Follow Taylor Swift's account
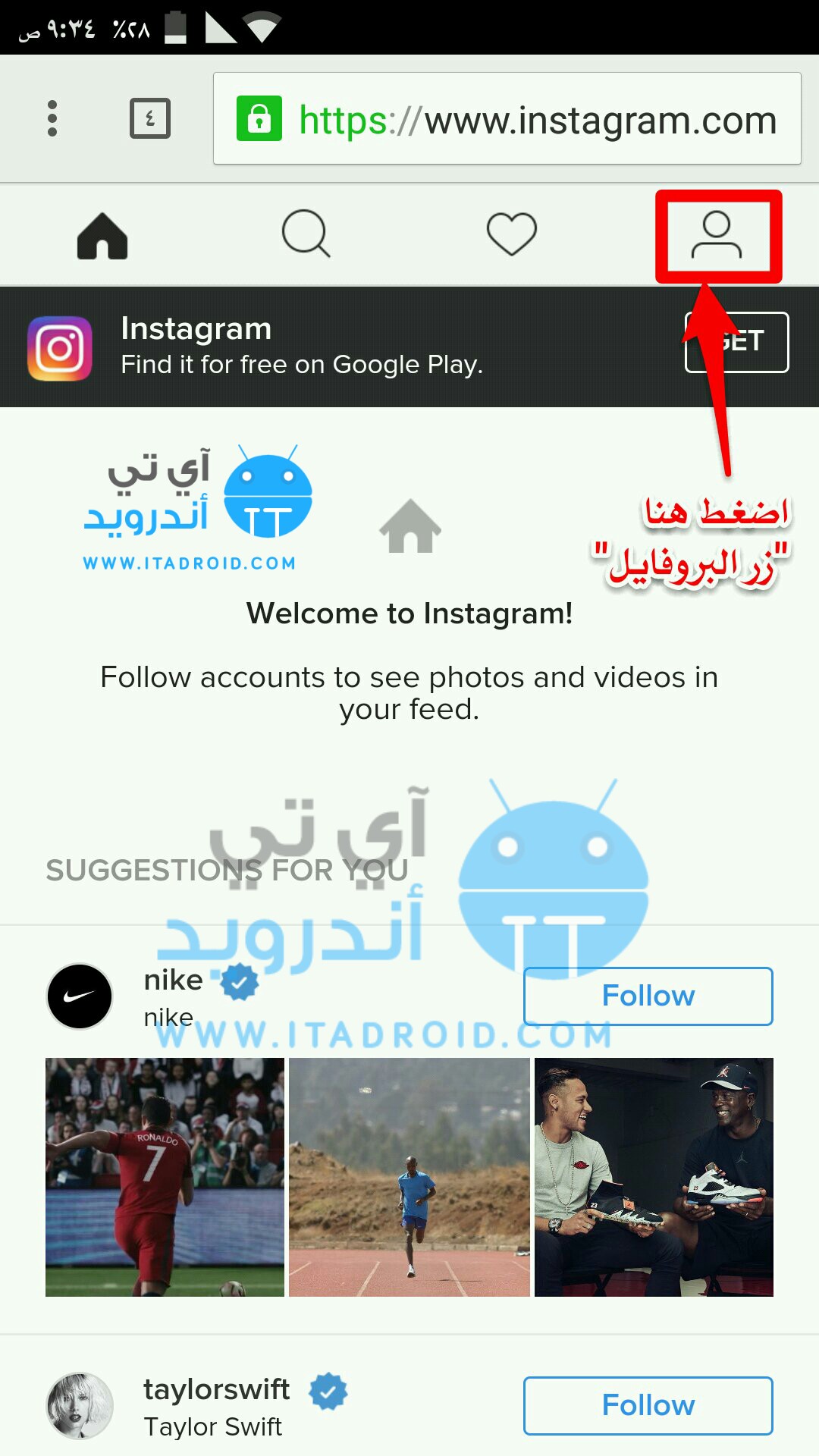Screen dimensions: 819x1456 click(x=648, y=1405)
